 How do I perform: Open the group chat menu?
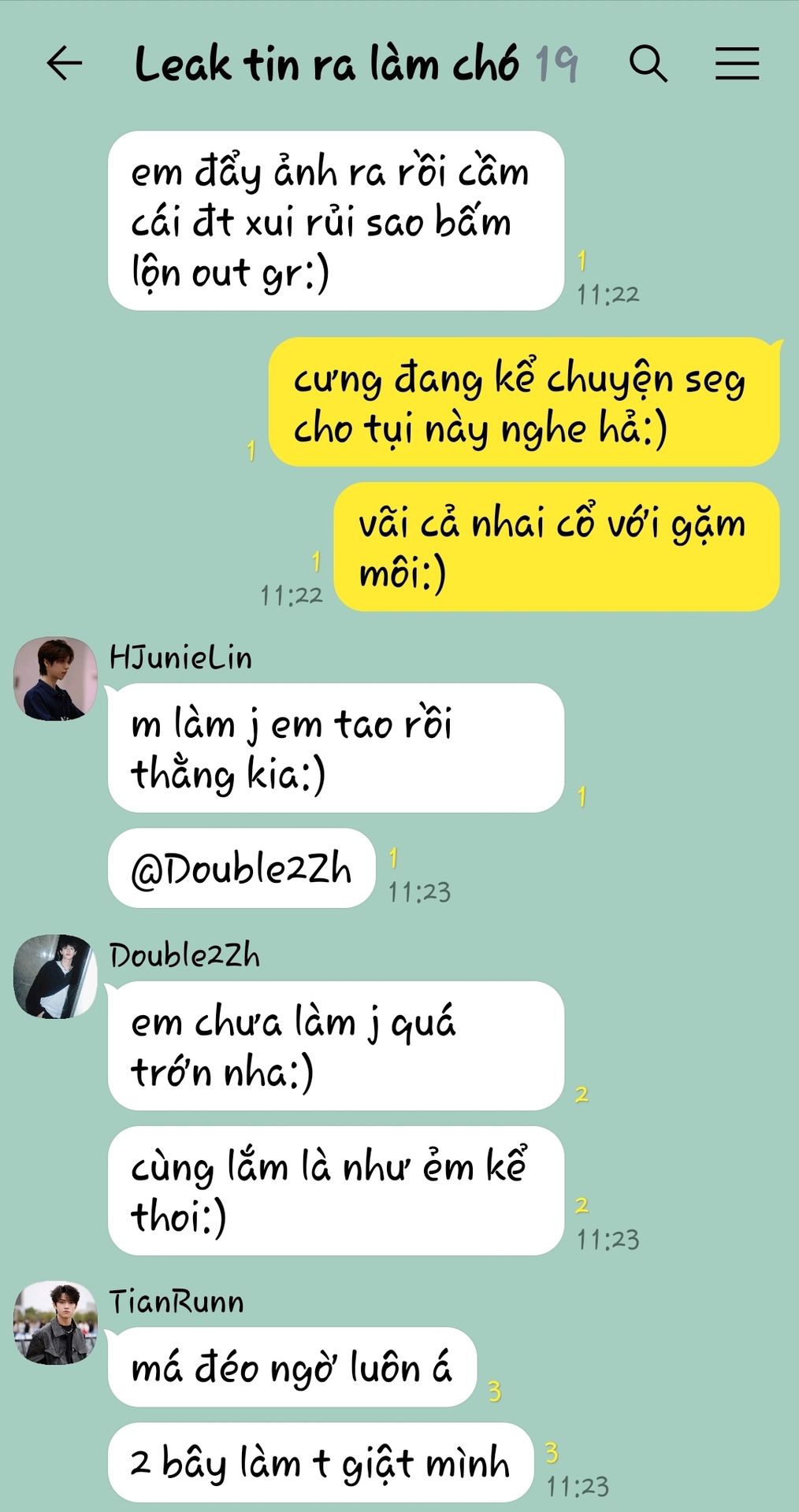(x=737, y=64)
